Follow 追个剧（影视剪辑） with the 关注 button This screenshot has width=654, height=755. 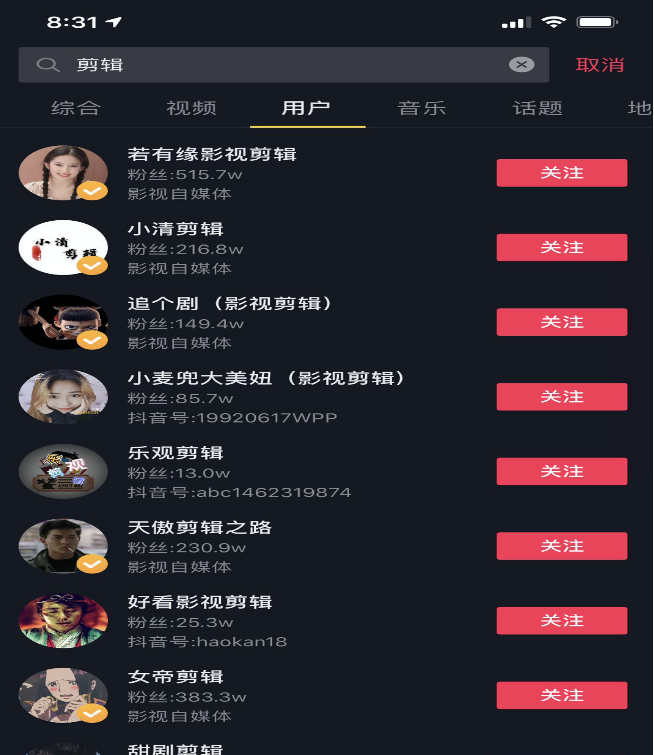(x=562, y=322)
